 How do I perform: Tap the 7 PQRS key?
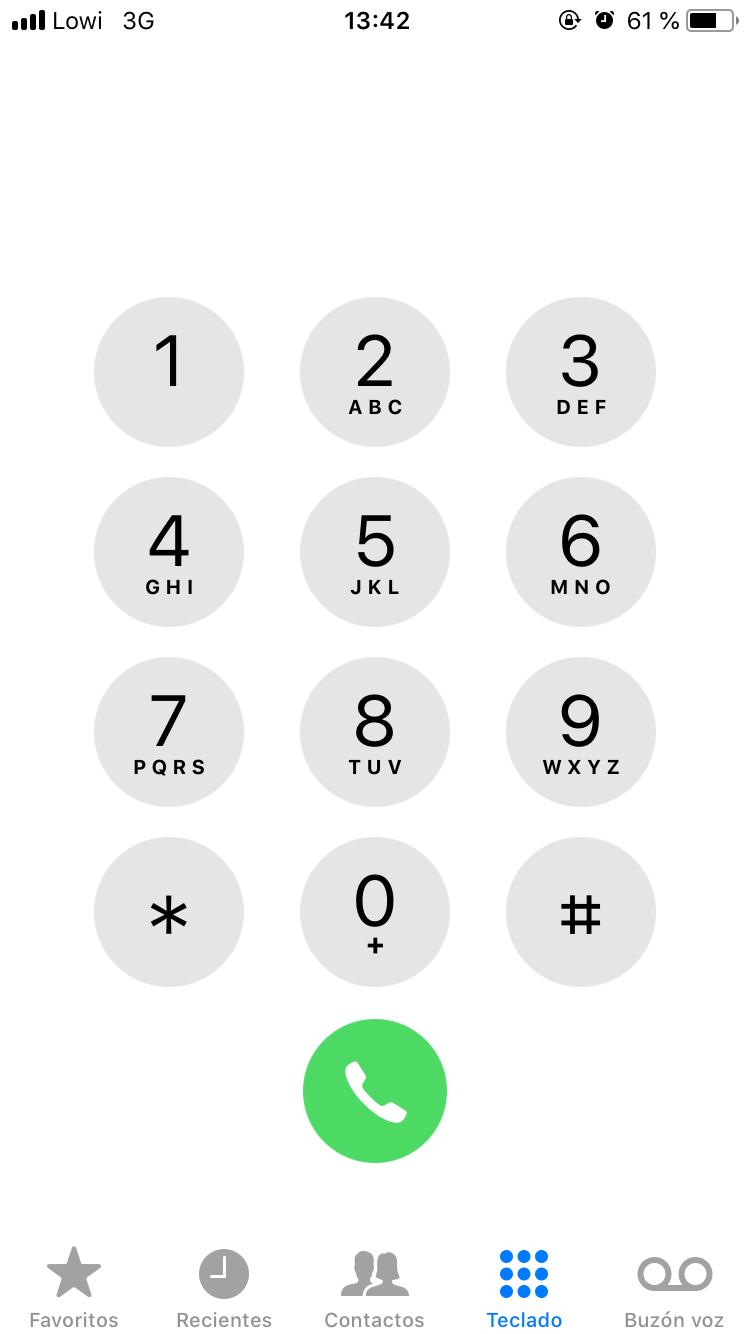[169, 732]
